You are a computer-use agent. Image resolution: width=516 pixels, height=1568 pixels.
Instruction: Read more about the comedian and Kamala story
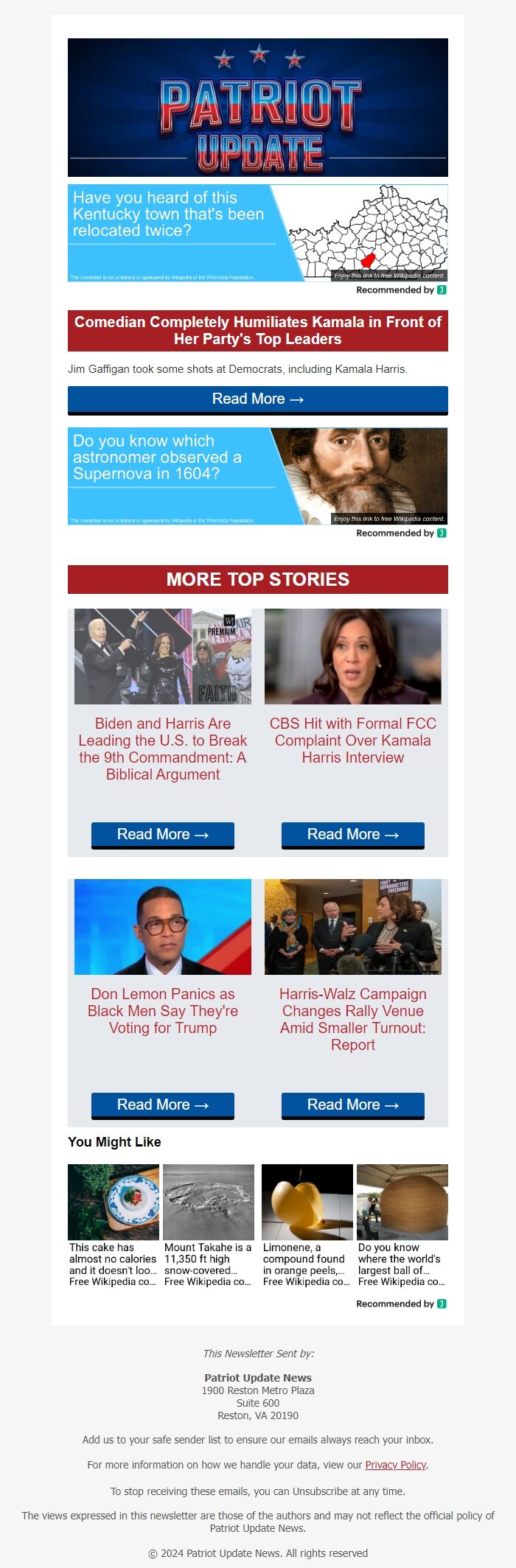click(x=257, y=399)
